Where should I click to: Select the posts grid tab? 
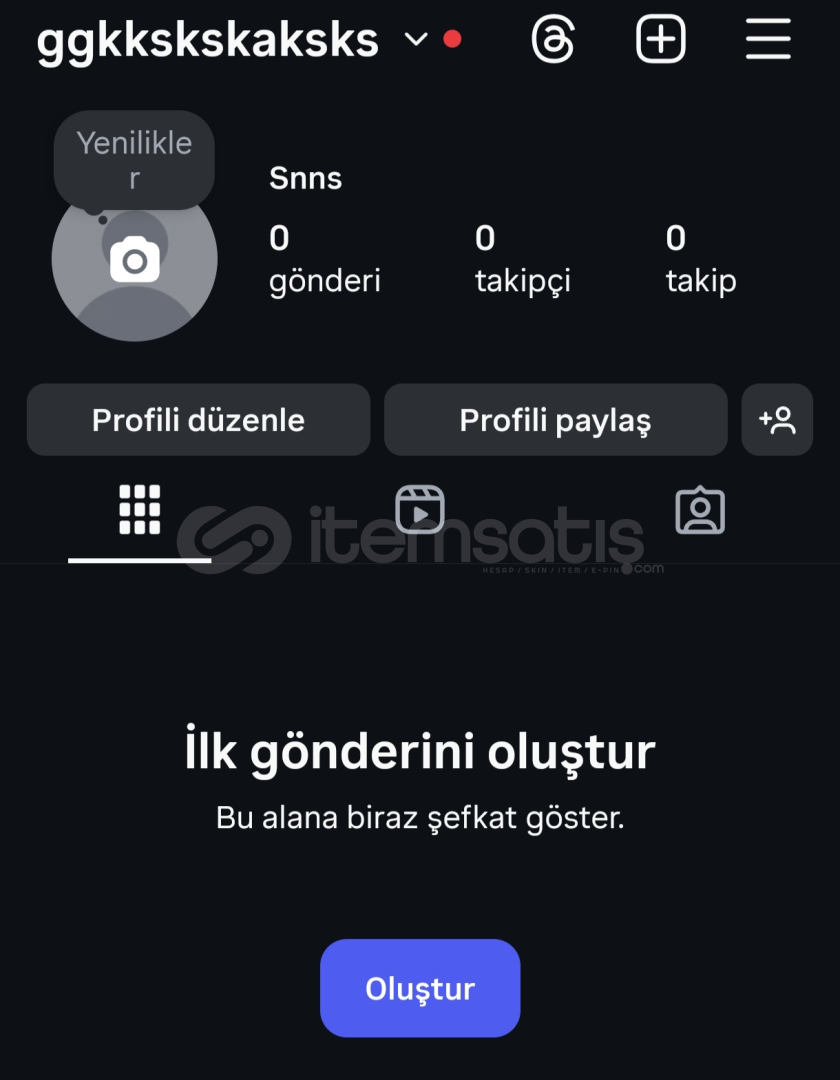(x=140, y=510)
